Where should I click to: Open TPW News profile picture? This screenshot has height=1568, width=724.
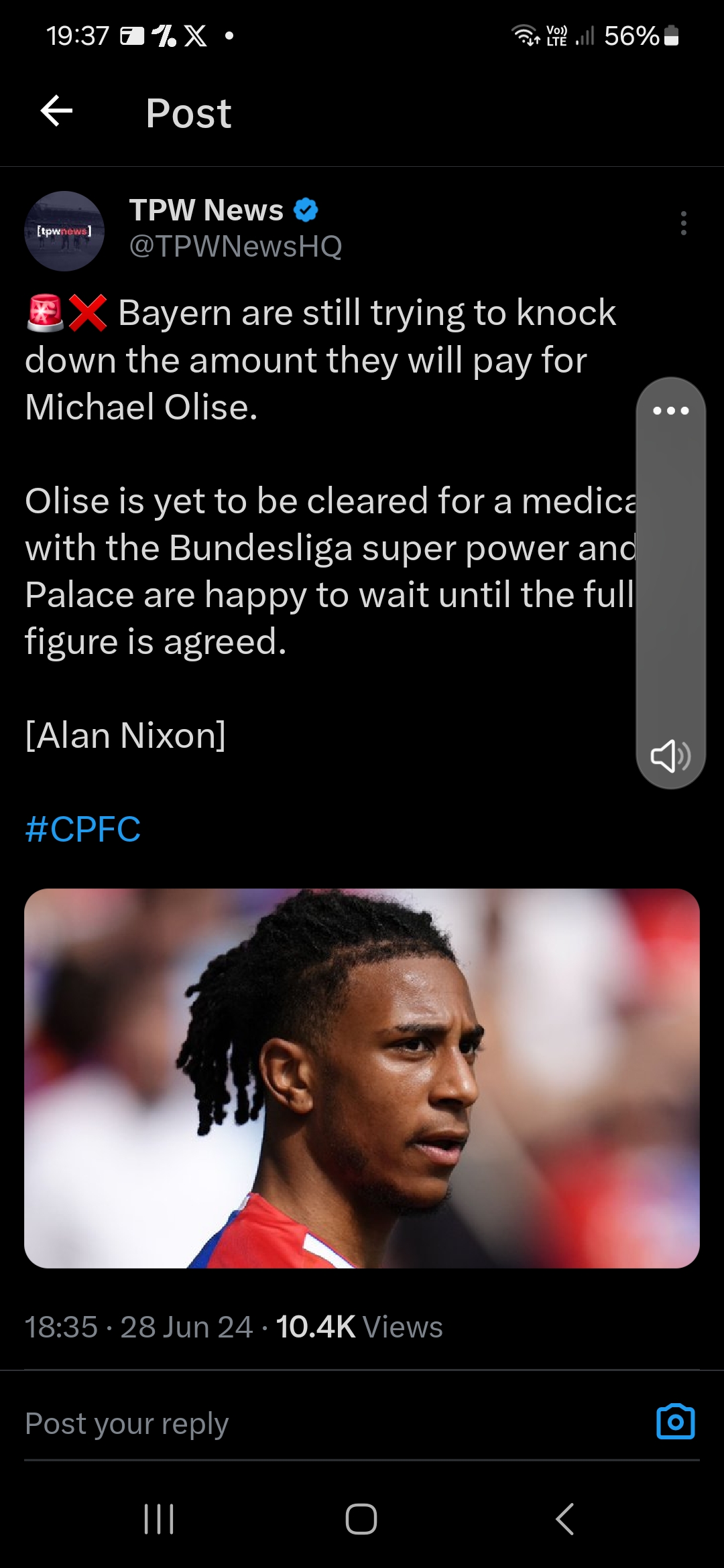pos(64,231)
